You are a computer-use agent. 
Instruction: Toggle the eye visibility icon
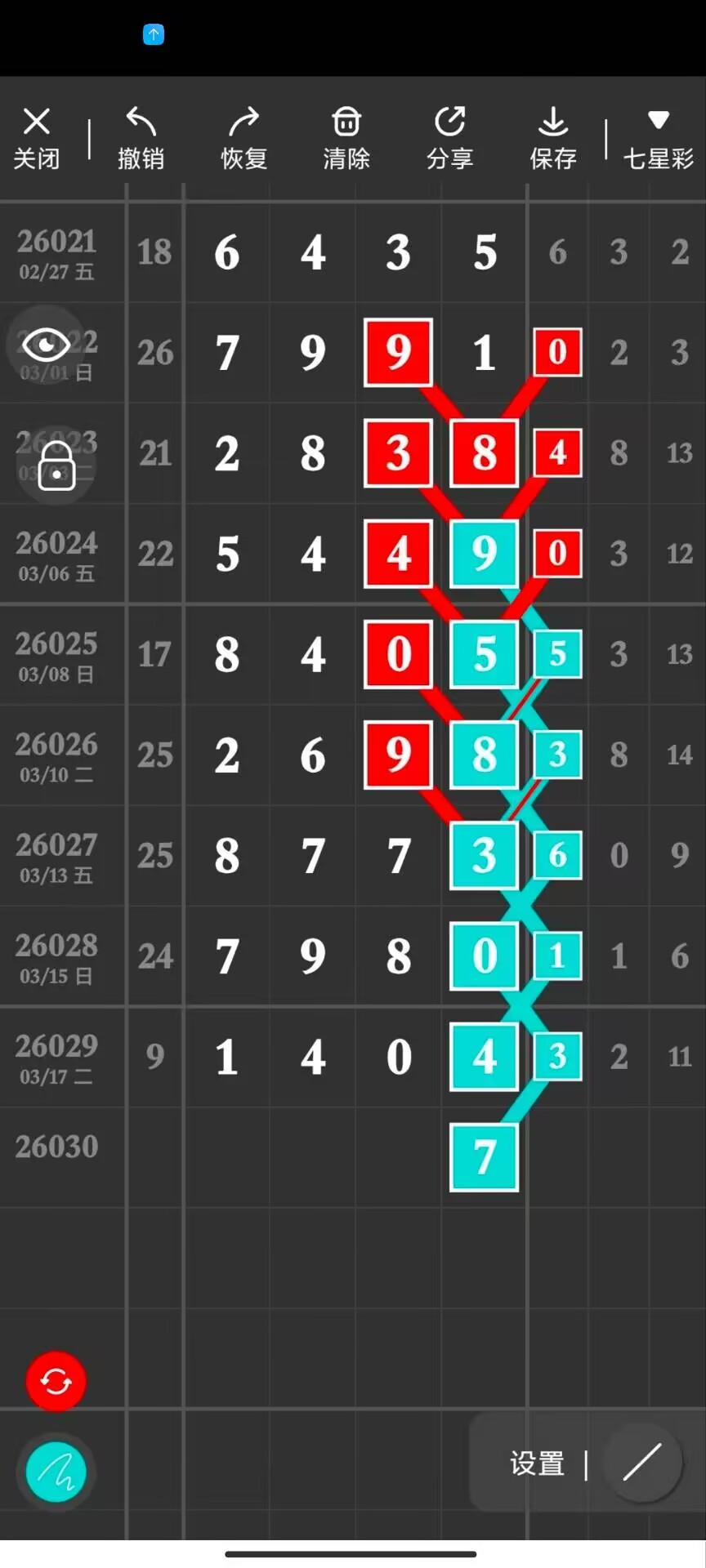click(x=46, y=345)
